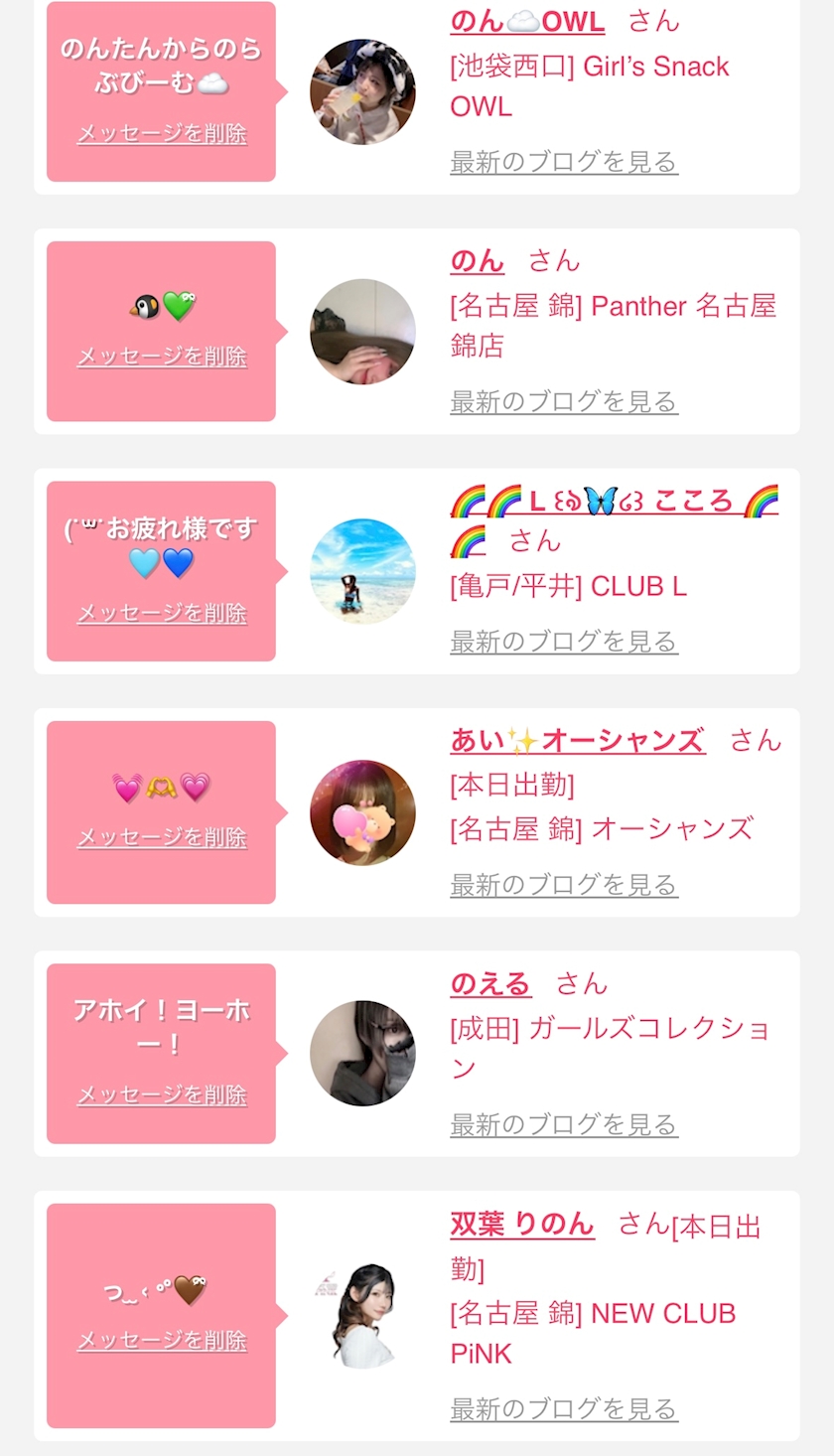The image size is (834, 1456).
Task: Delete the brown heart message to 双葉 りのん
Action: click(162, 1341)
